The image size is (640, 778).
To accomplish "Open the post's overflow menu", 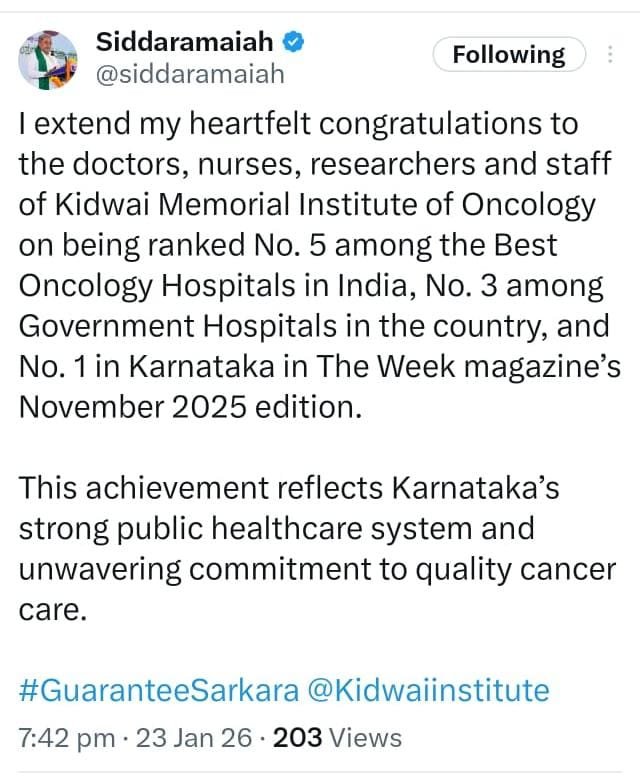I will 610,55.
